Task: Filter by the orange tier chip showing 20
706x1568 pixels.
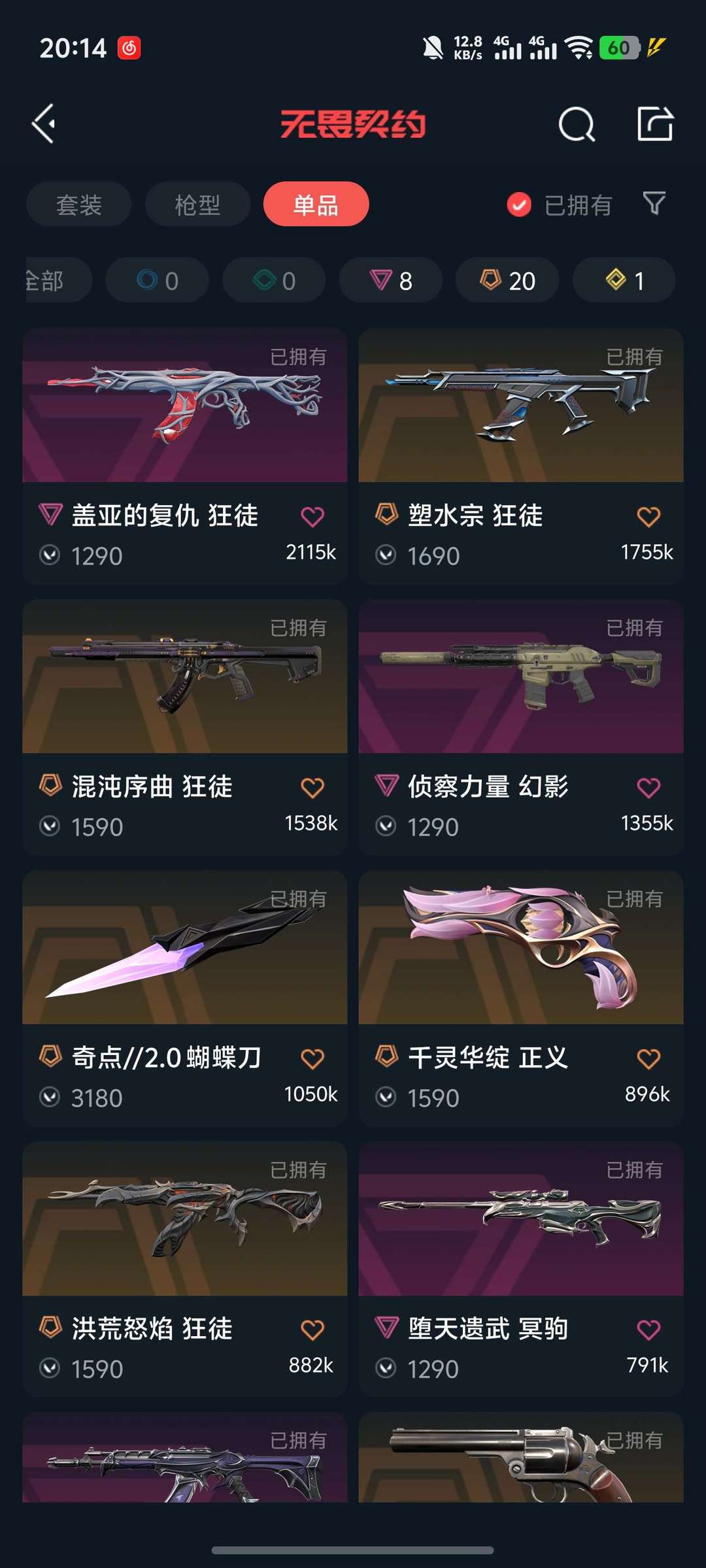Action: (507, 280)
